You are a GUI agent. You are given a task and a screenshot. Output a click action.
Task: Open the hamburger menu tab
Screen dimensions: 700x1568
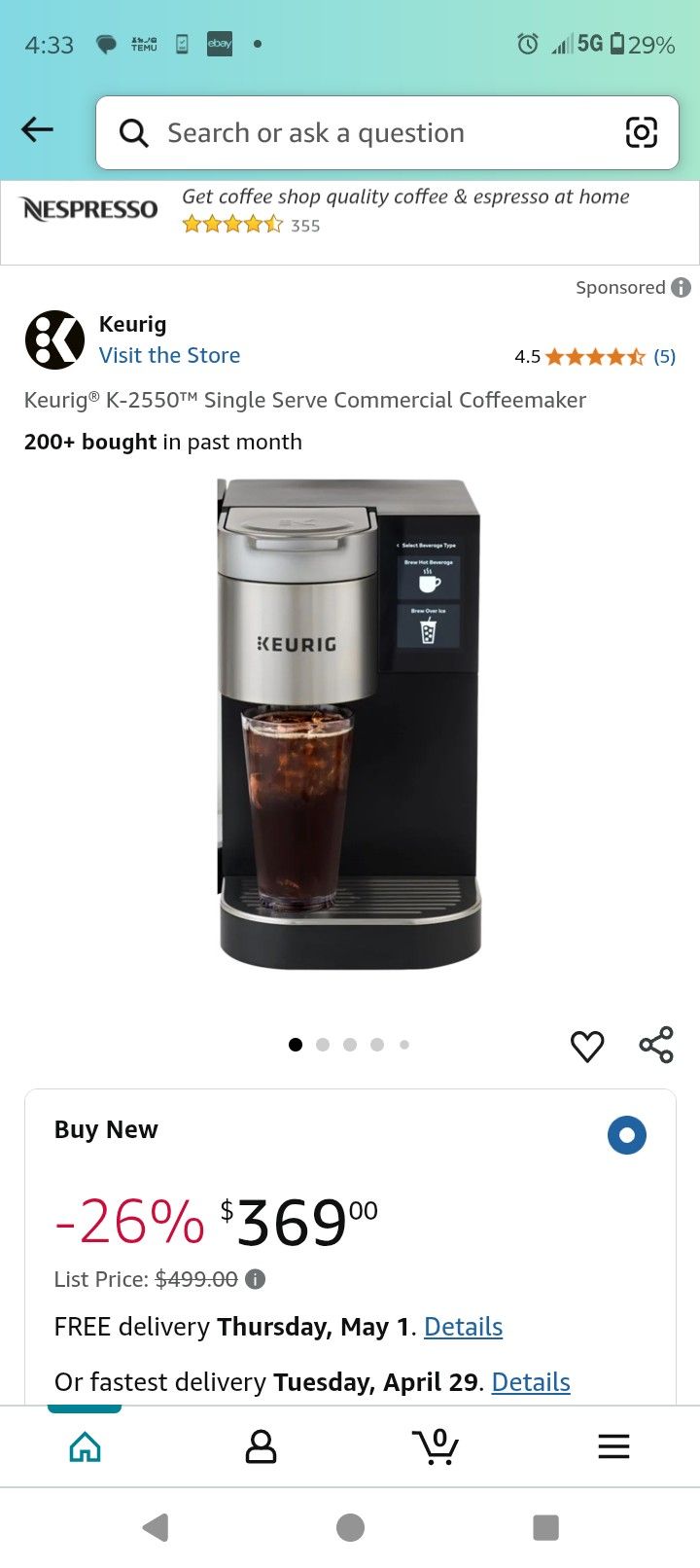[613, 1446]
